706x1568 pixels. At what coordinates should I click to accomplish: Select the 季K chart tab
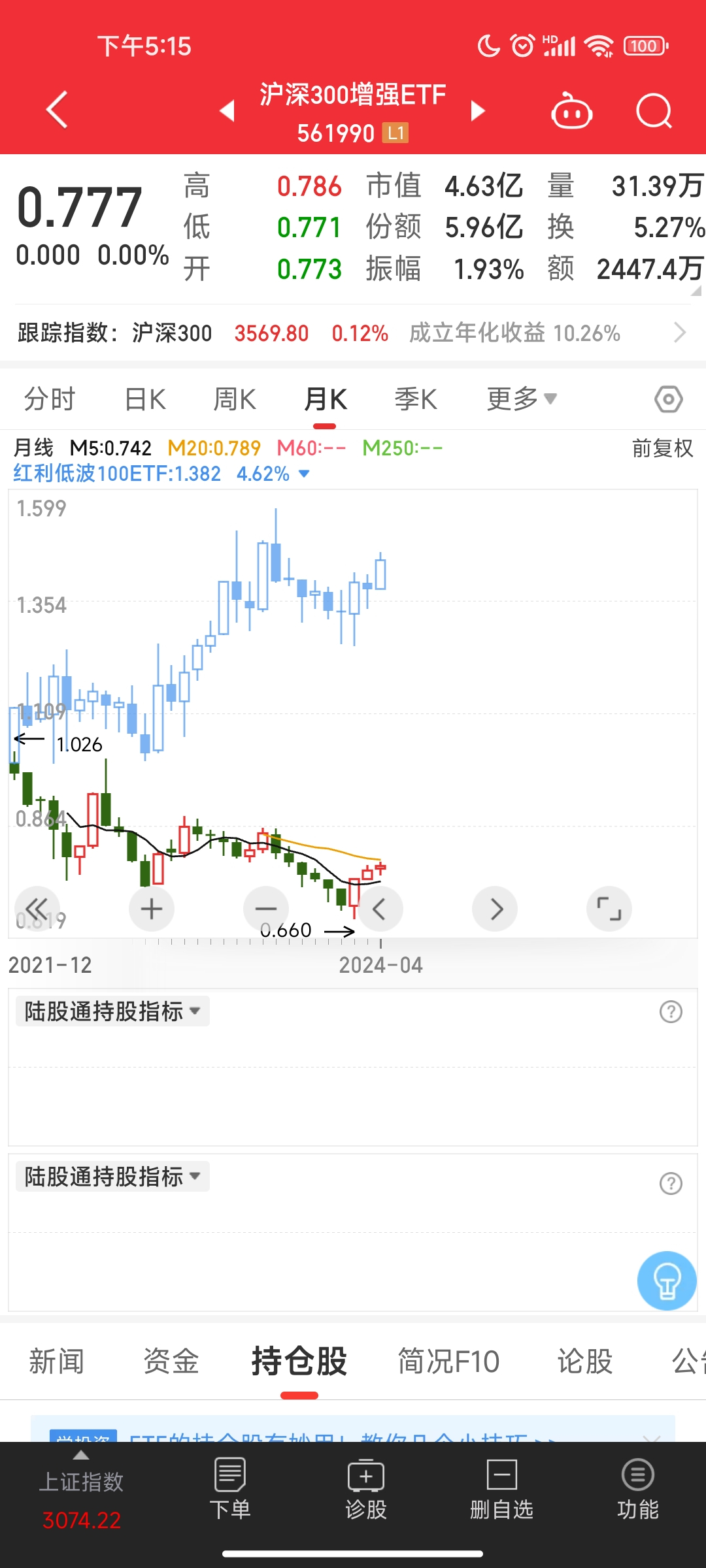click(x=416, y=399)
